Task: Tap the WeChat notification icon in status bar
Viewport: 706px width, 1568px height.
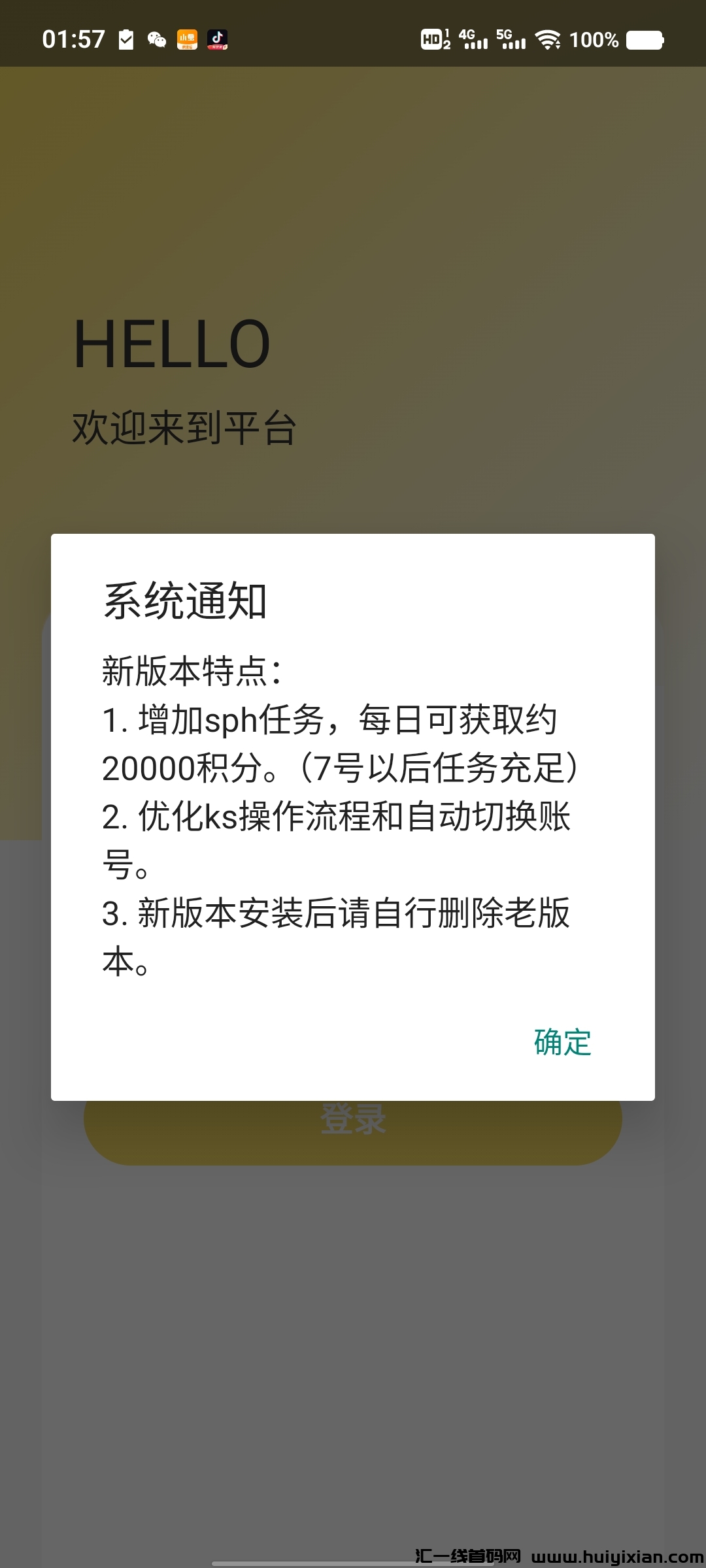Action: (157, 40)
